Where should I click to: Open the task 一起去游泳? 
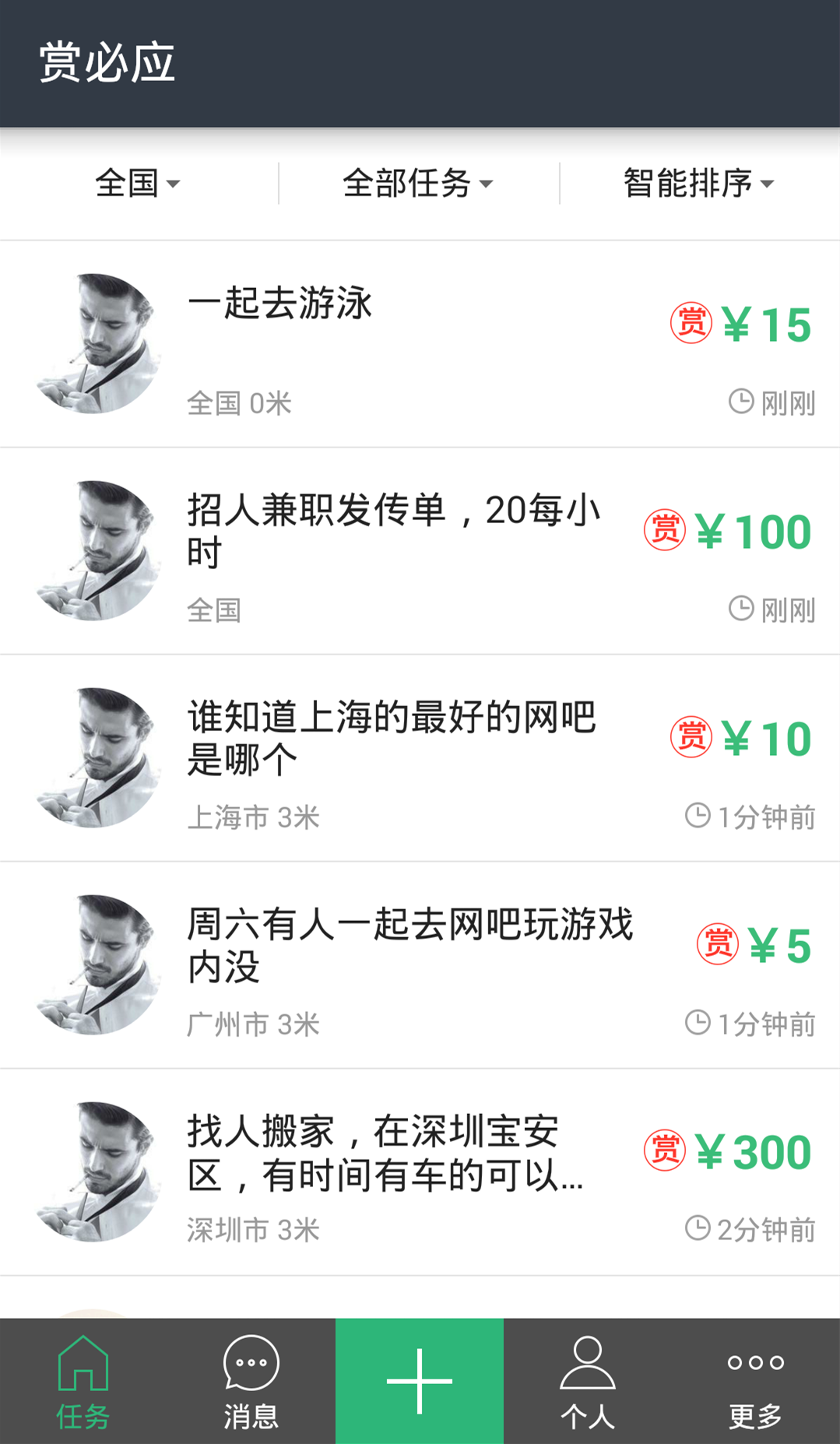click(x=280, y=305)
